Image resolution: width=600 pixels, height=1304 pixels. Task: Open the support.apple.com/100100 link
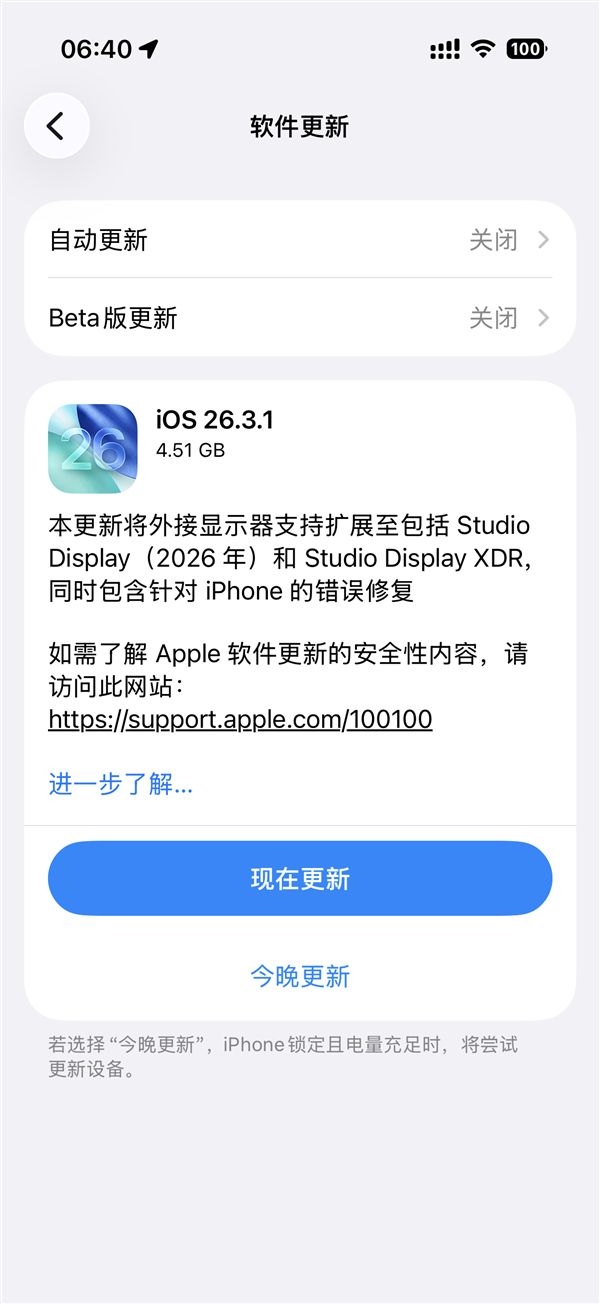240,720
